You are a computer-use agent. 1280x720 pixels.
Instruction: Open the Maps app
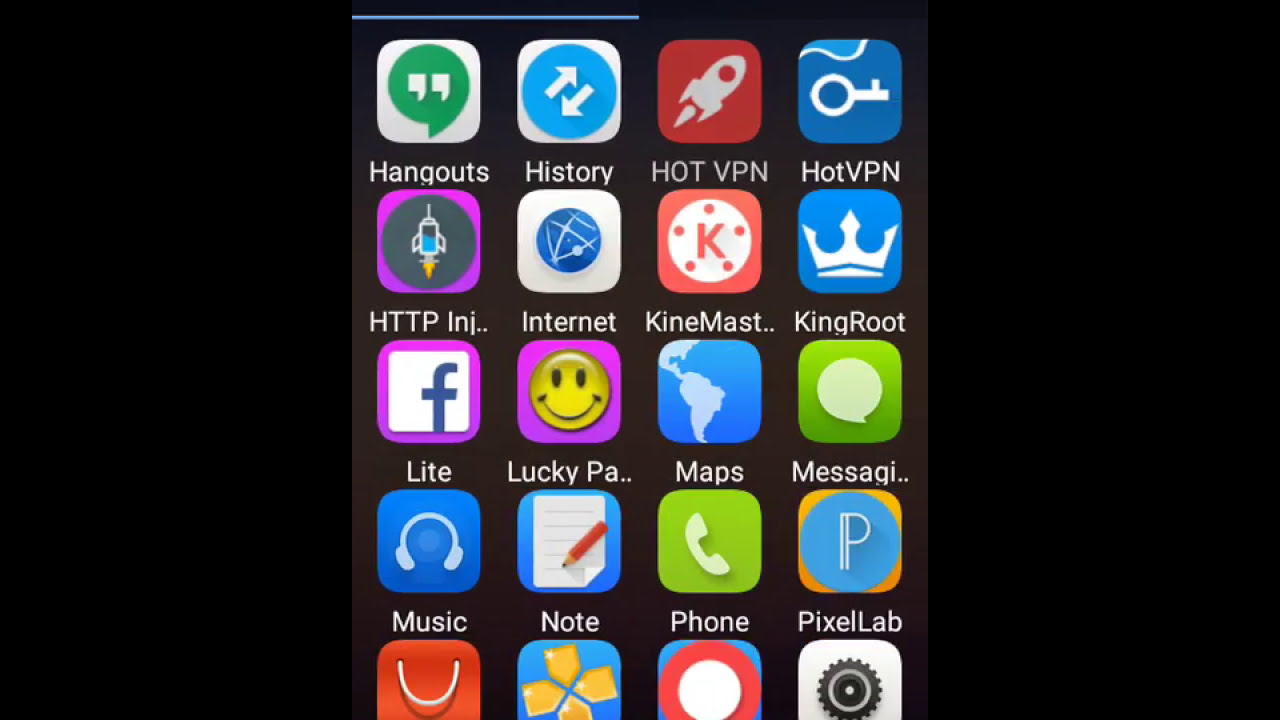(709, 392)
